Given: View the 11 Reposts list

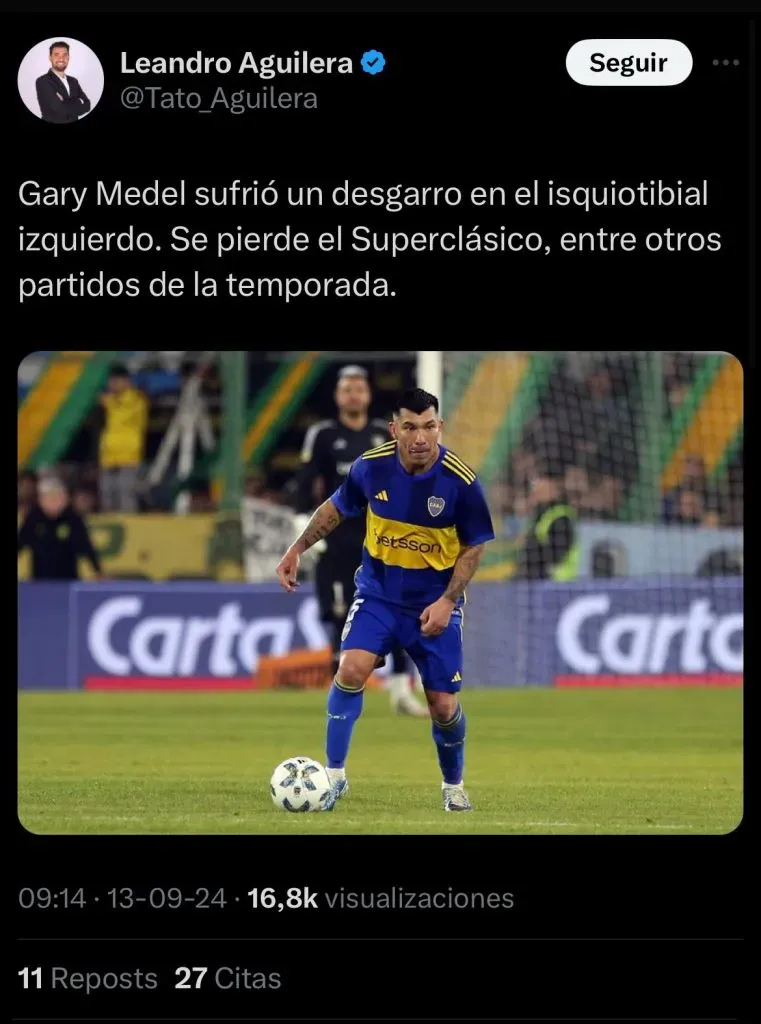Looking at the screenshot, I should point(87,978).
